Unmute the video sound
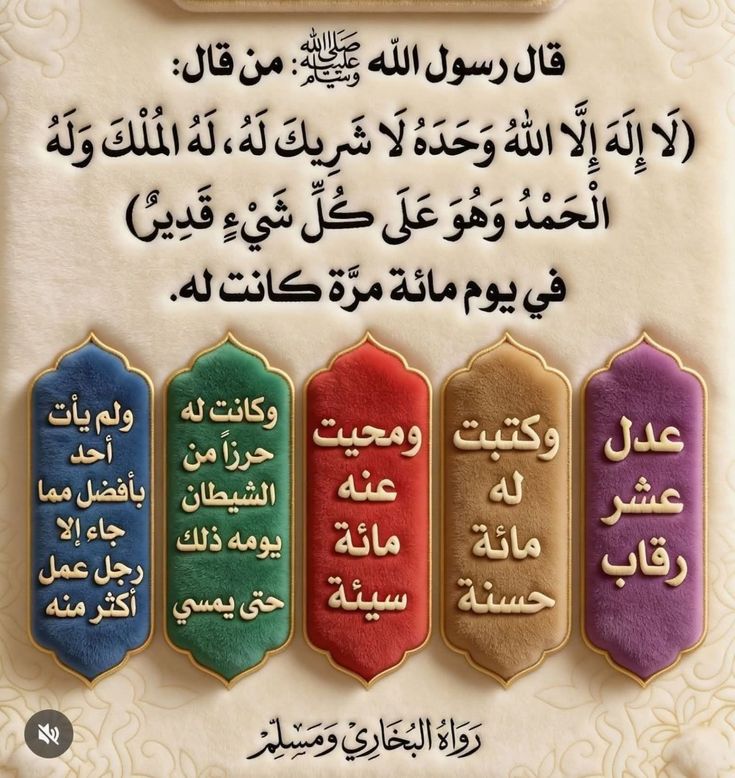Screen dimensions: 735x778 [x=49, y=735]
